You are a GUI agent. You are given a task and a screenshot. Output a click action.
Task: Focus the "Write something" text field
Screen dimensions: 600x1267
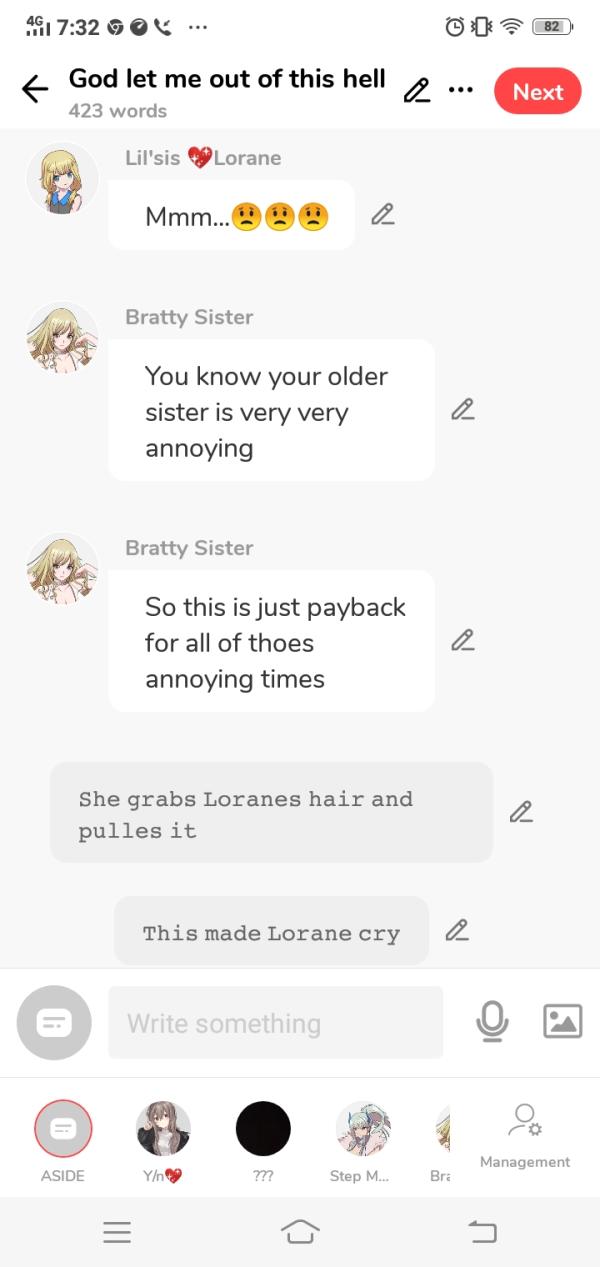(x=275, y=1023)
